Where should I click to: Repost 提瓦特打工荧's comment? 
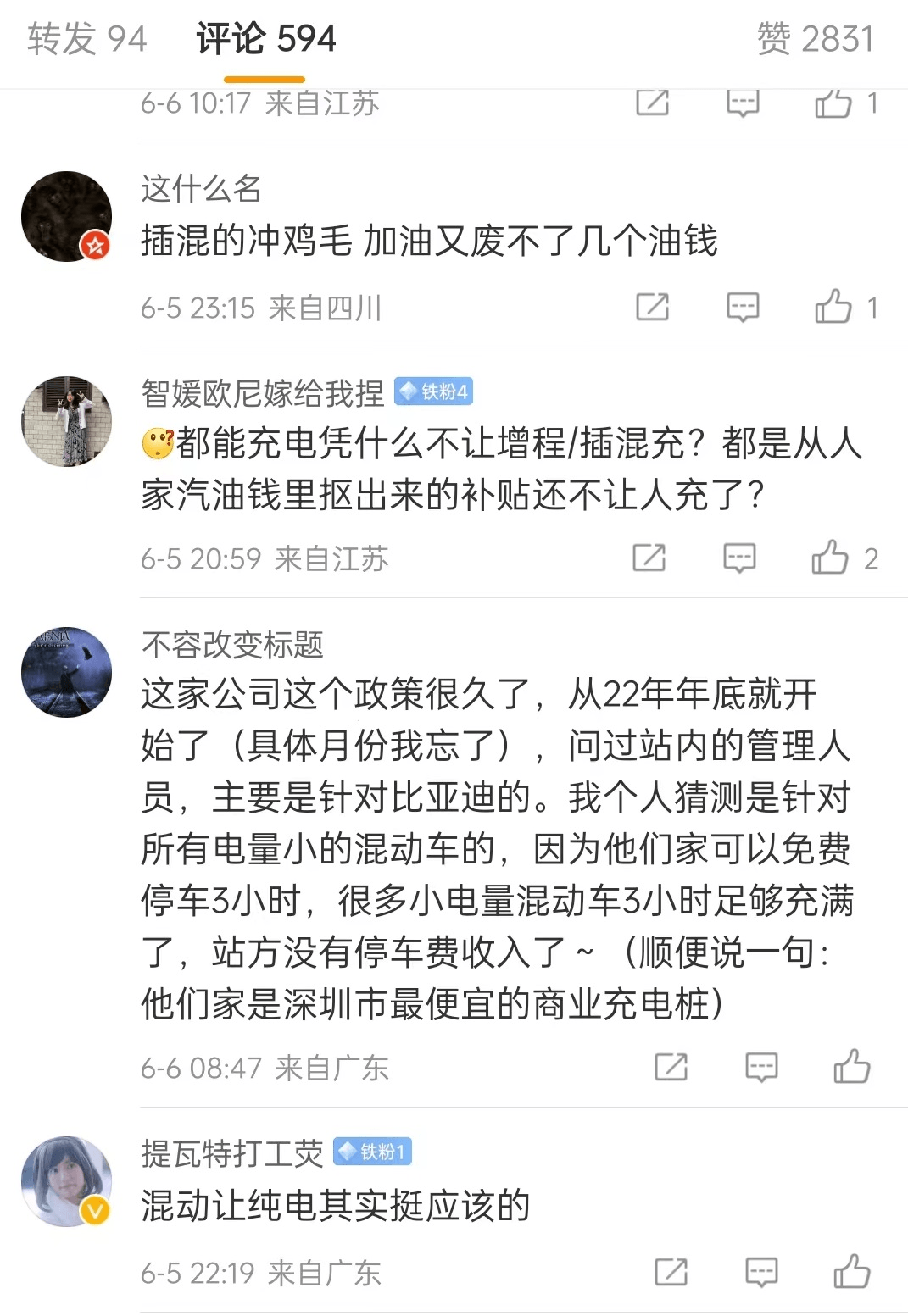[671, 1271]
